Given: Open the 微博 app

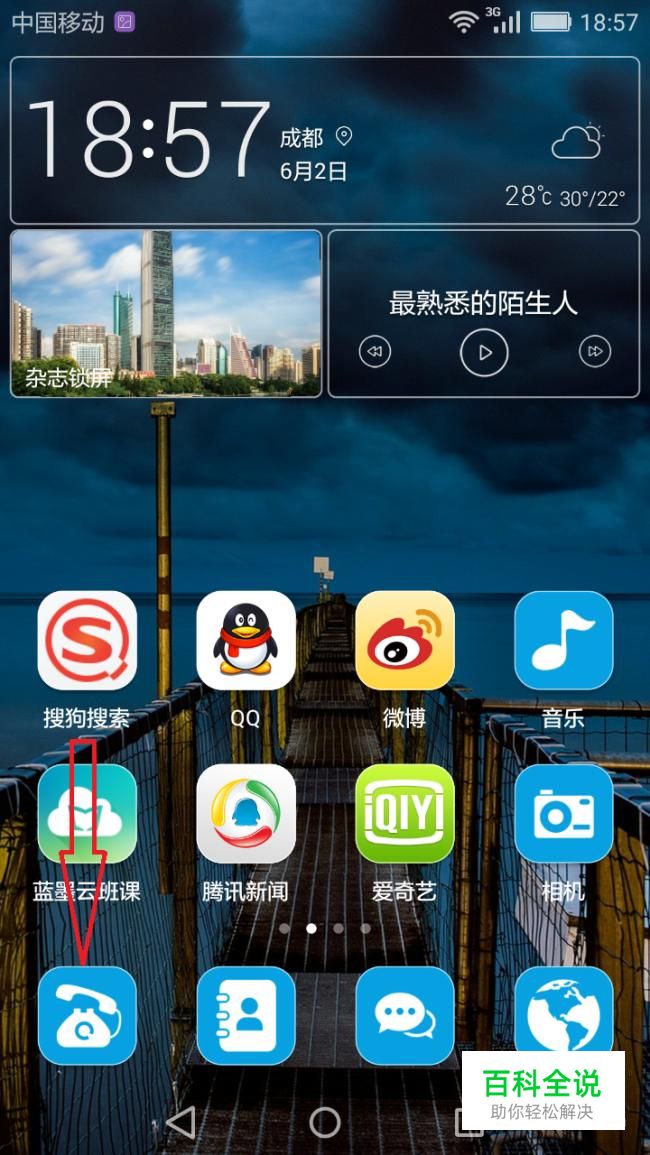Looking at the screenshot, I should (x=405, y=640).
